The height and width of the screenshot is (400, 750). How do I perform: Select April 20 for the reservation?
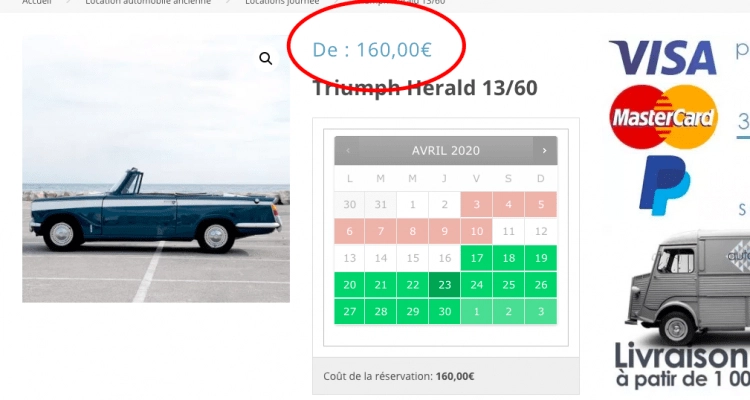click(x=349, y=285)
